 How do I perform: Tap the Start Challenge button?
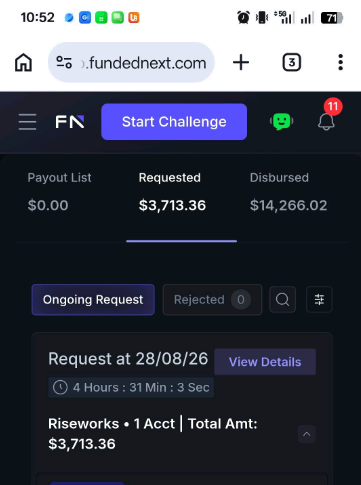point(174,122)
